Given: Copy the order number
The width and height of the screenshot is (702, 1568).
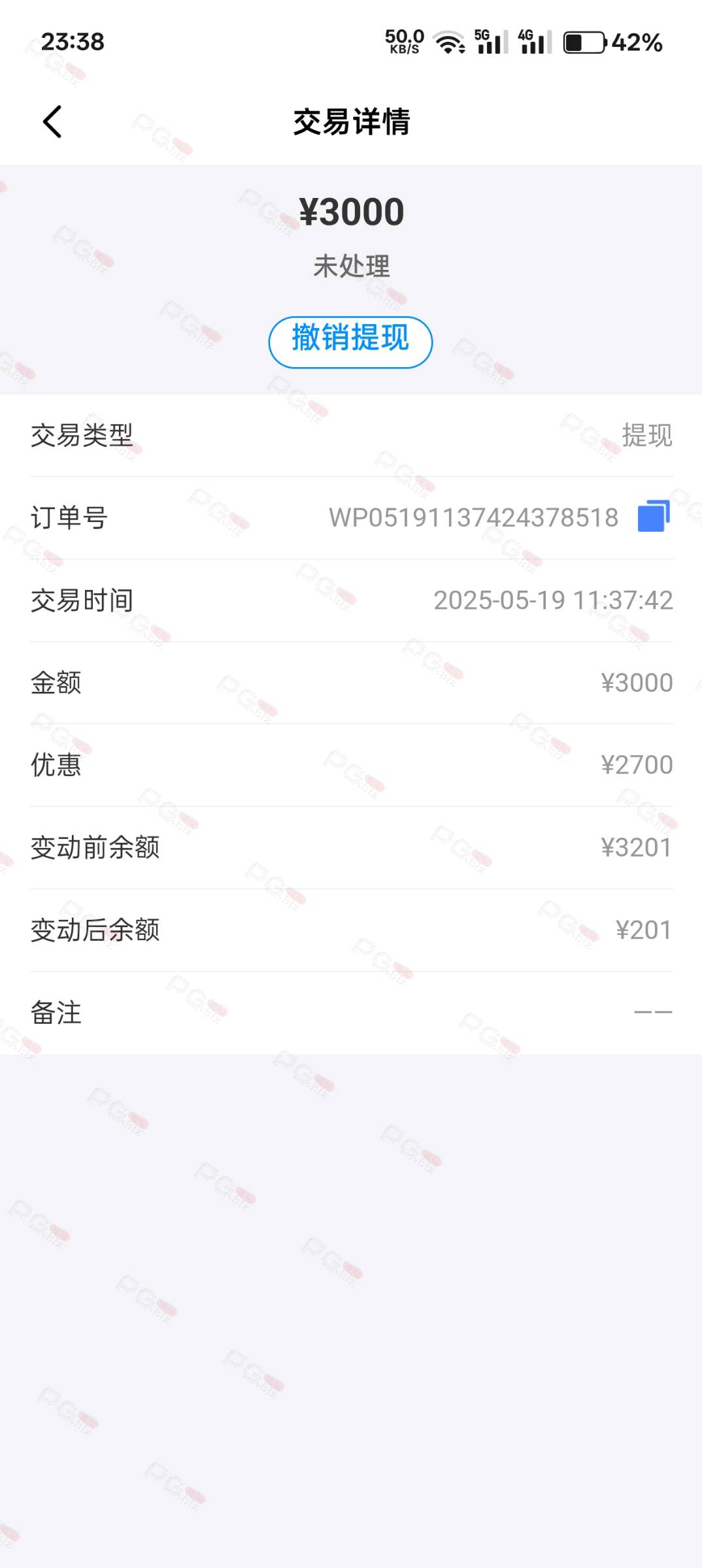Looking at the screenshot, I should (x=654, y=516).
